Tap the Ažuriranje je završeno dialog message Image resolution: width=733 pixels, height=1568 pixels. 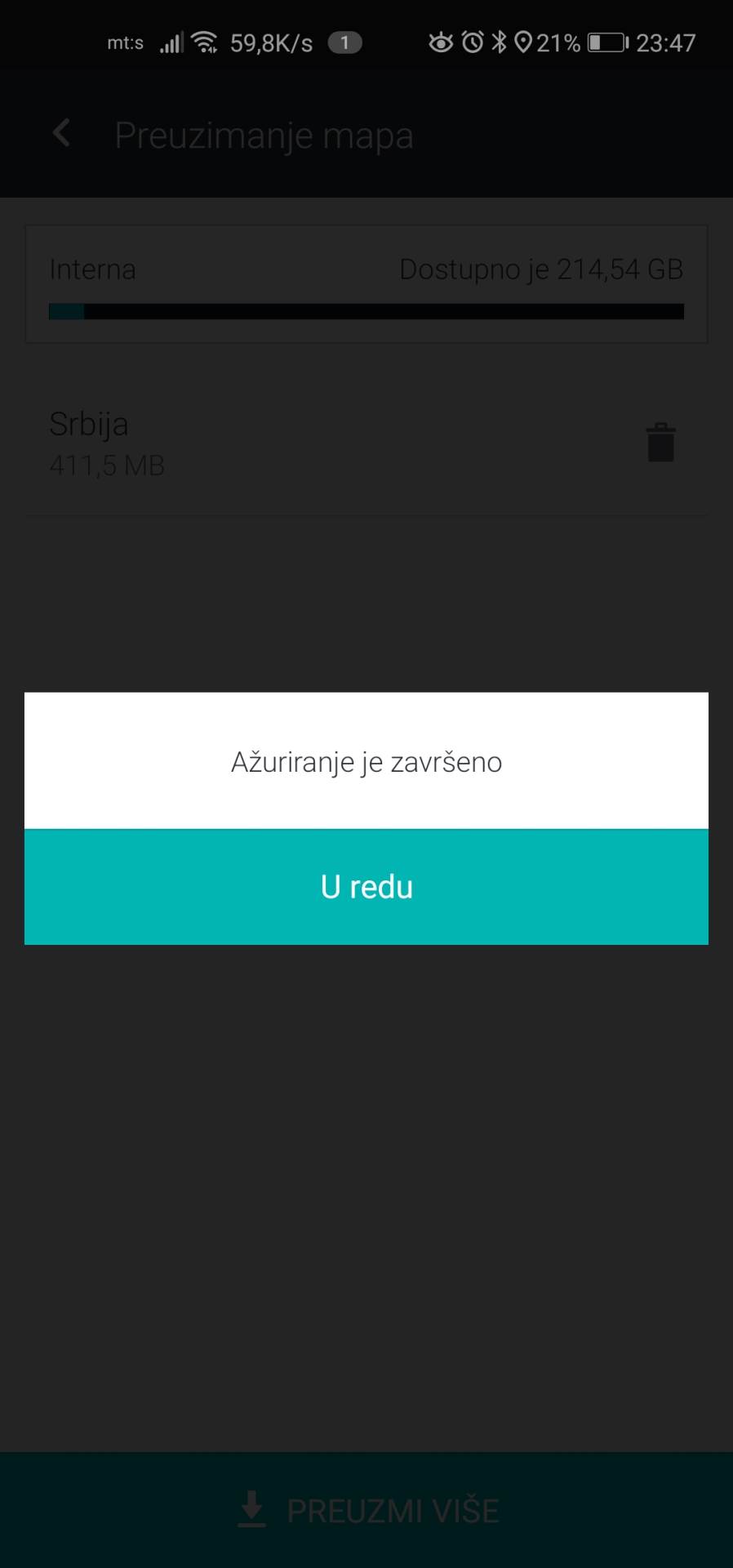(366, 761)
